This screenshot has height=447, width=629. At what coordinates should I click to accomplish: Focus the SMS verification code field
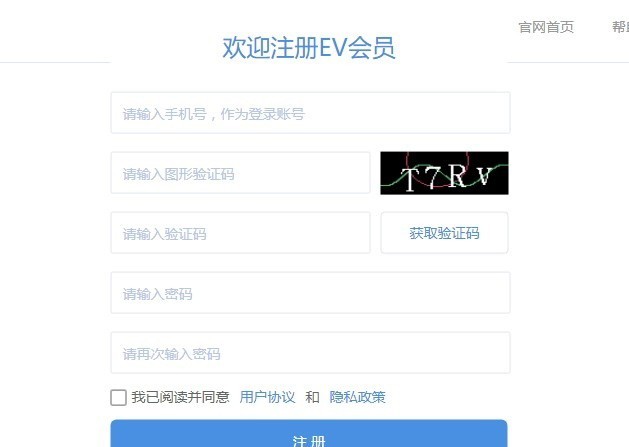point(240,233)
